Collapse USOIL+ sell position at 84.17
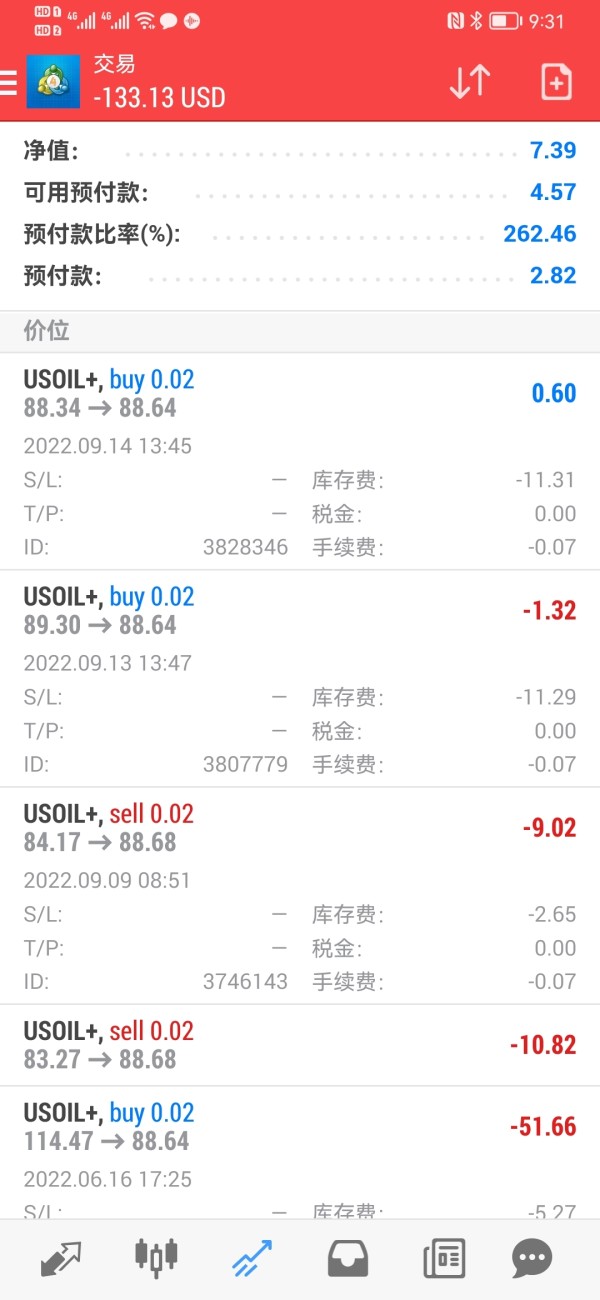 click(x=300, y=828)
